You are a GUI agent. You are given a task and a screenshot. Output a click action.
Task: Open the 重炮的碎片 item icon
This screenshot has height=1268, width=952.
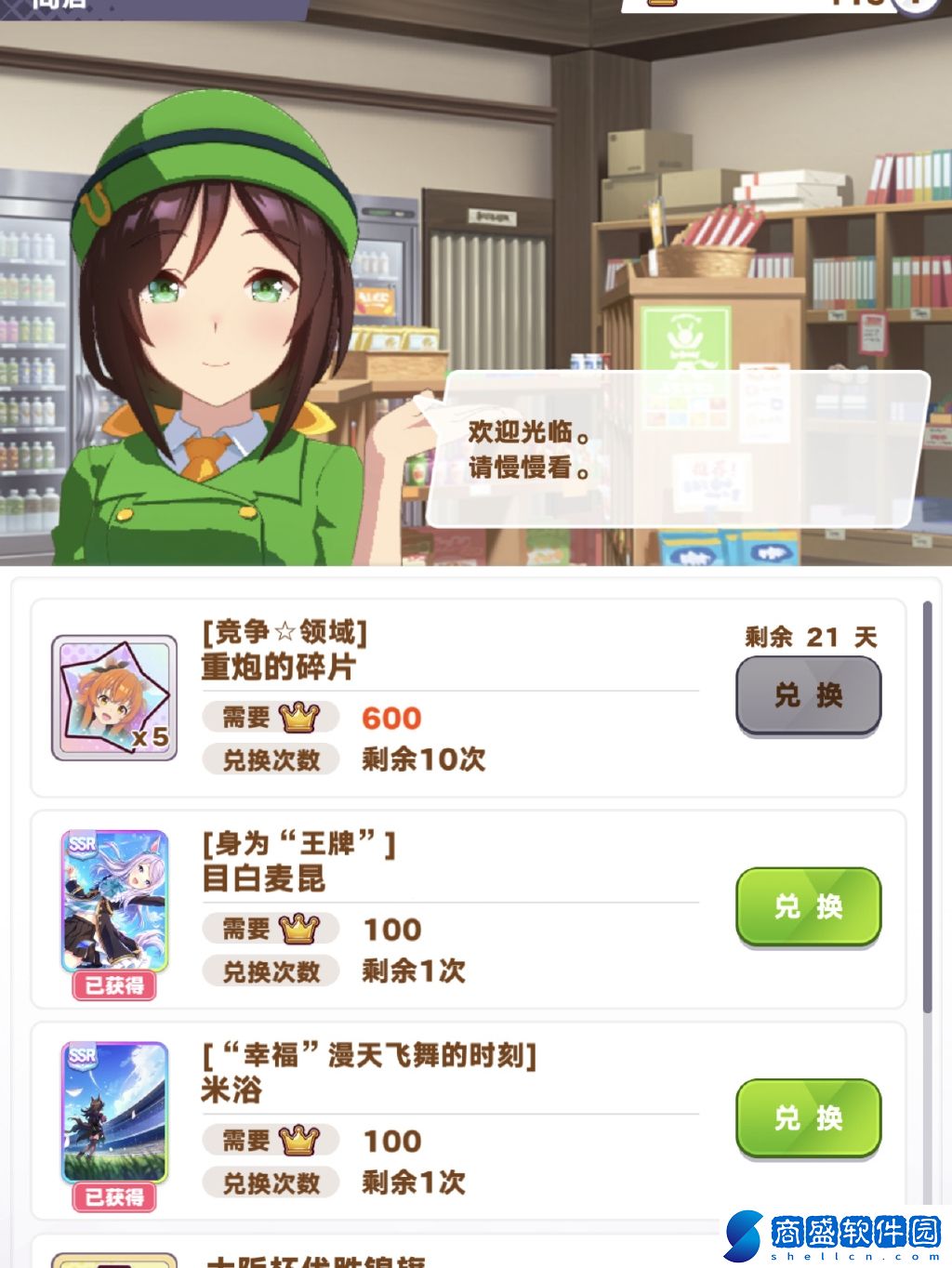point(114,697)
